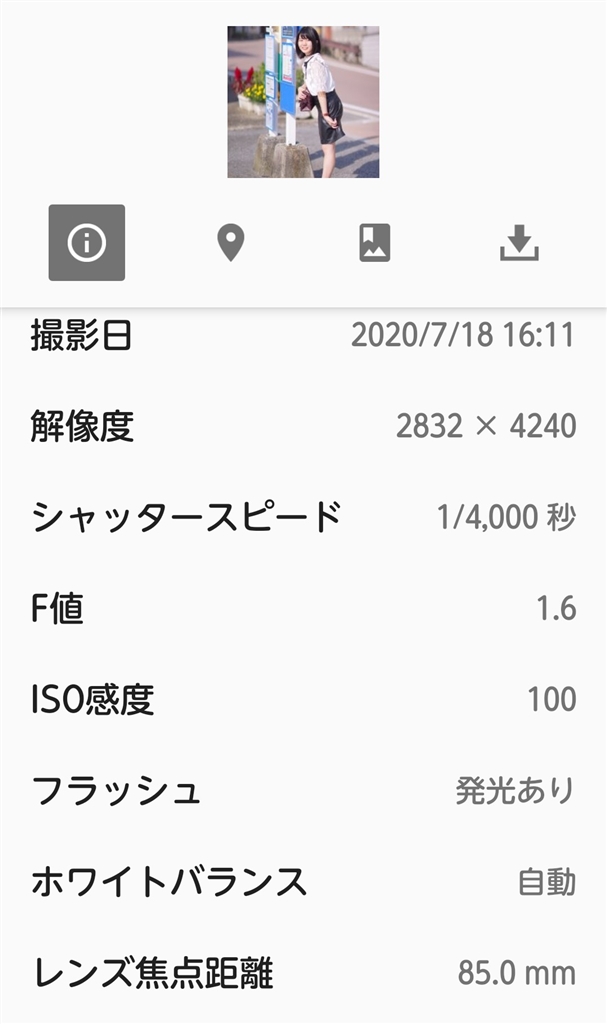Open the image picture tab
This screenshot has width=607, height=1024.
(x=375, y=243)
